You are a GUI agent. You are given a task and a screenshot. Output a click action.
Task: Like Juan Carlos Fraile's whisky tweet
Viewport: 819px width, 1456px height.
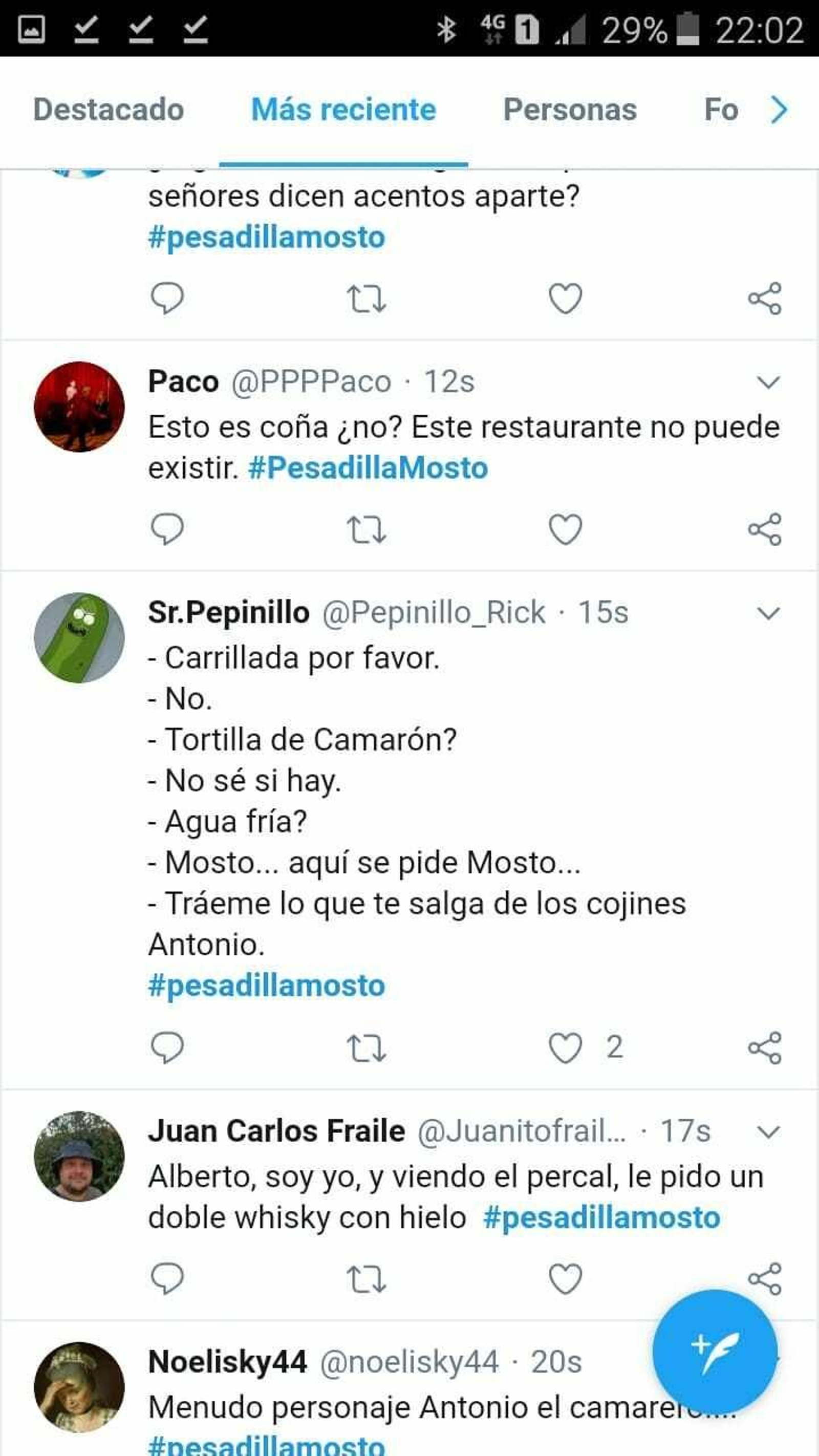pyautogui.click(x=566, y=1277)
